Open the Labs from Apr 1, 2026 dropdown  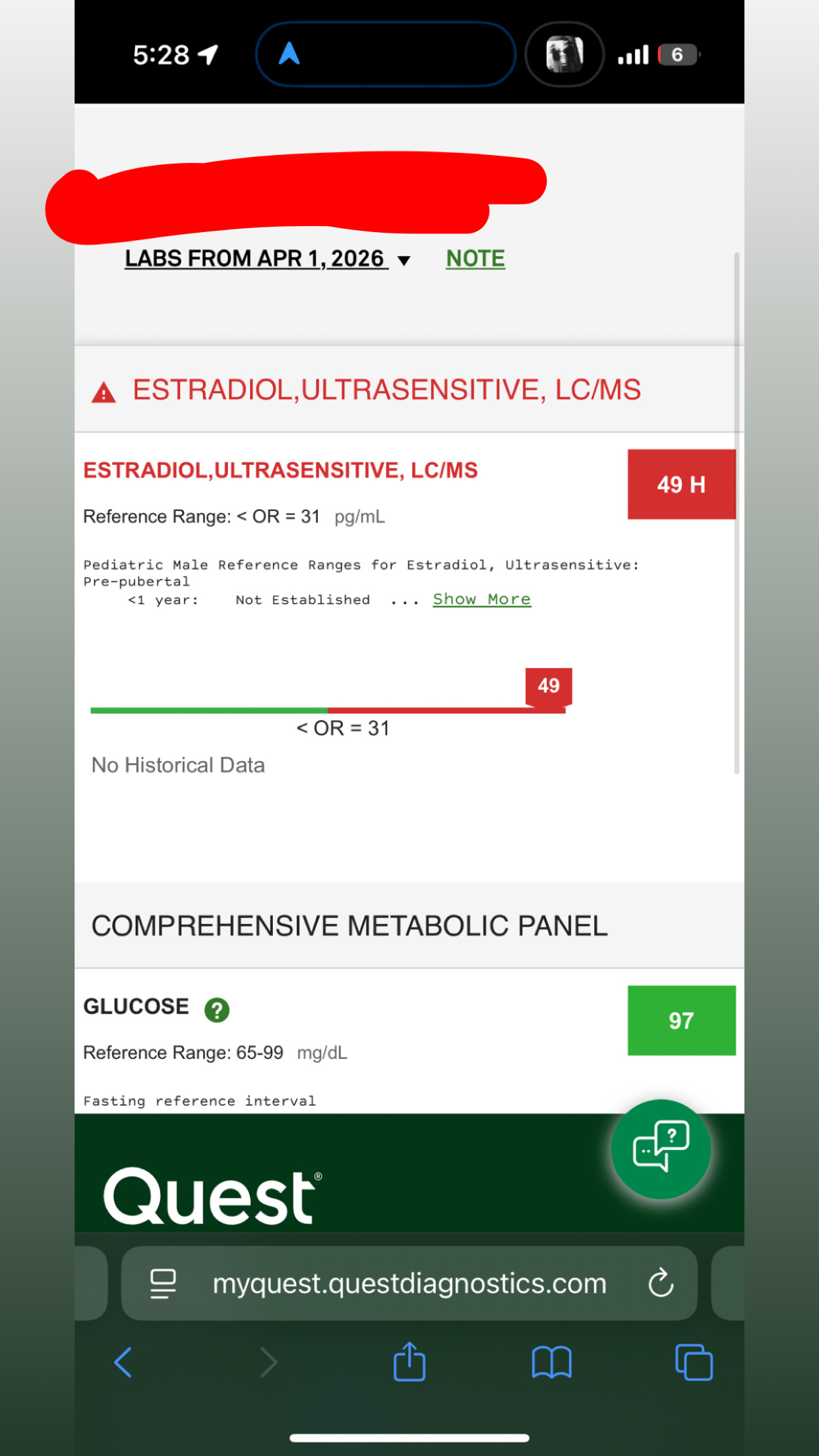267,258
